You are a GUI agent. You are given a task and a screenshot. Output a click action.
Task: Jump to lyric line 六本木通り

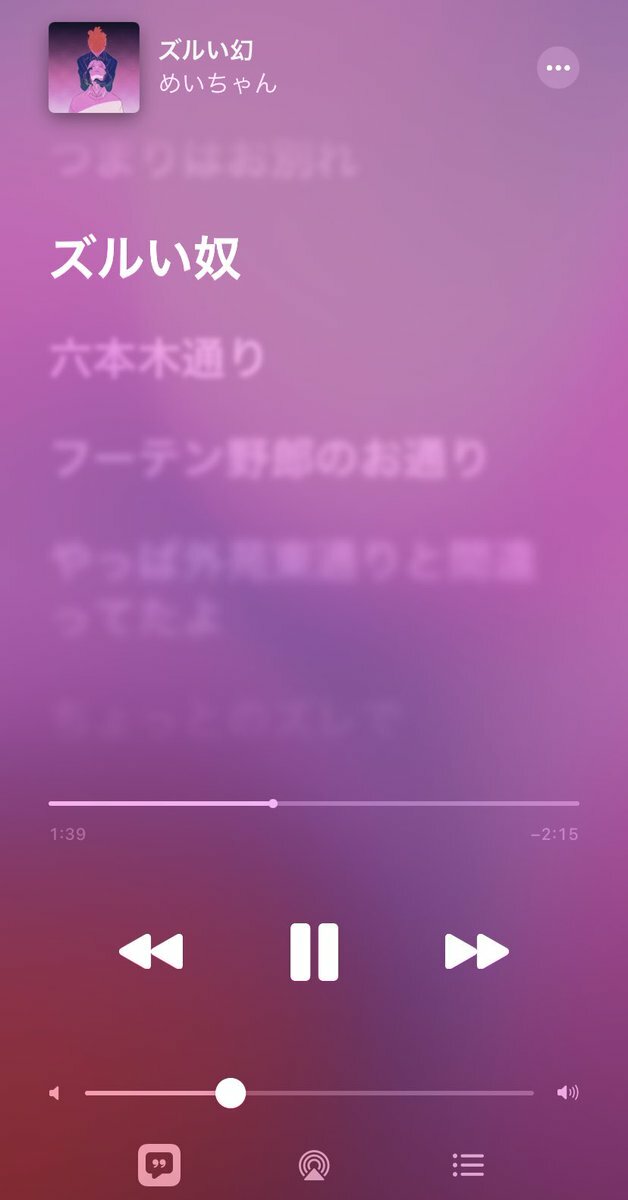point(158,359)
